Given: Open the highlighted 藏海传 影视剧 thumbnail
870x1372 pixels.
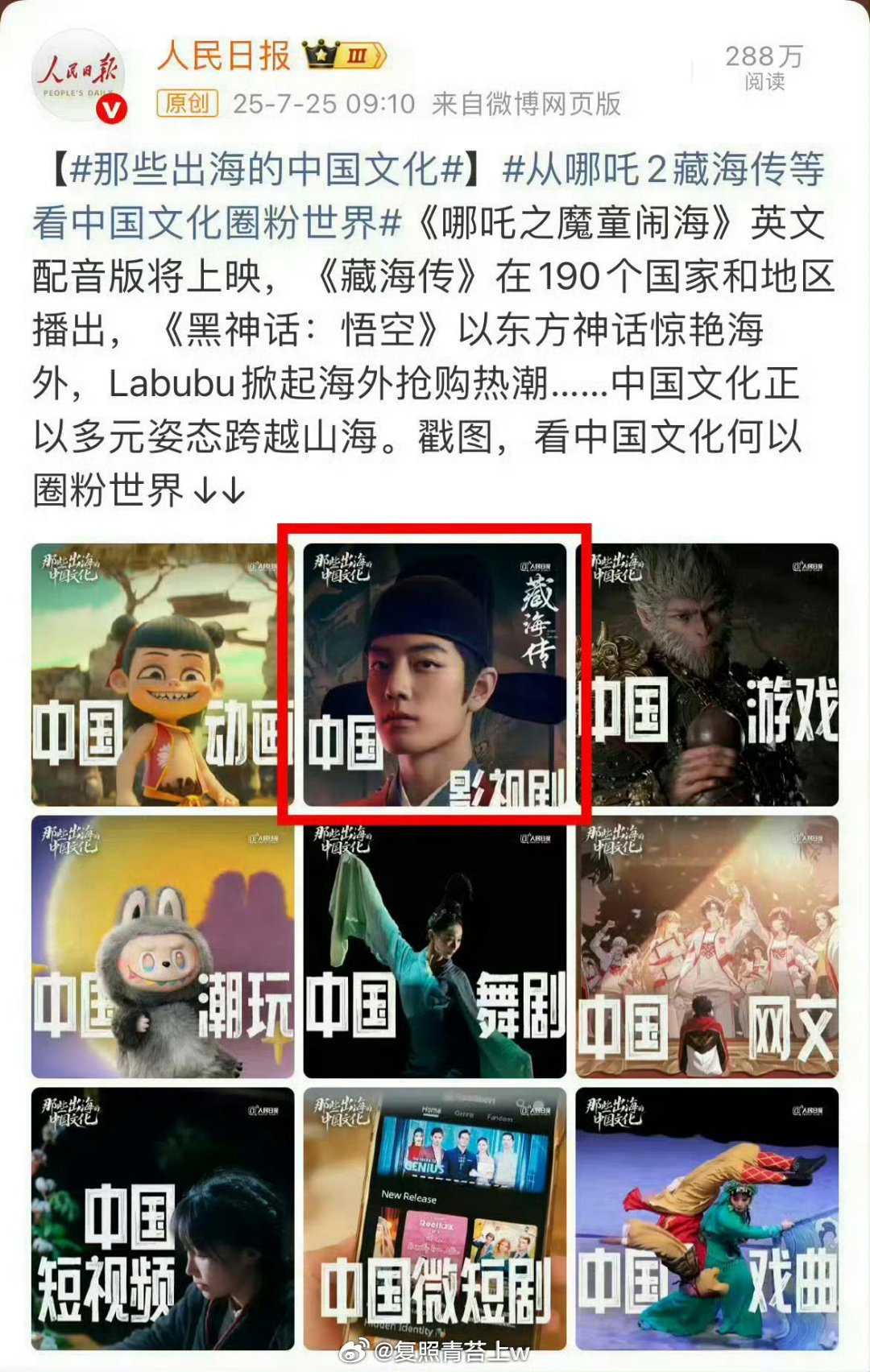Looking at the screenshot, I should coord(435,676).
